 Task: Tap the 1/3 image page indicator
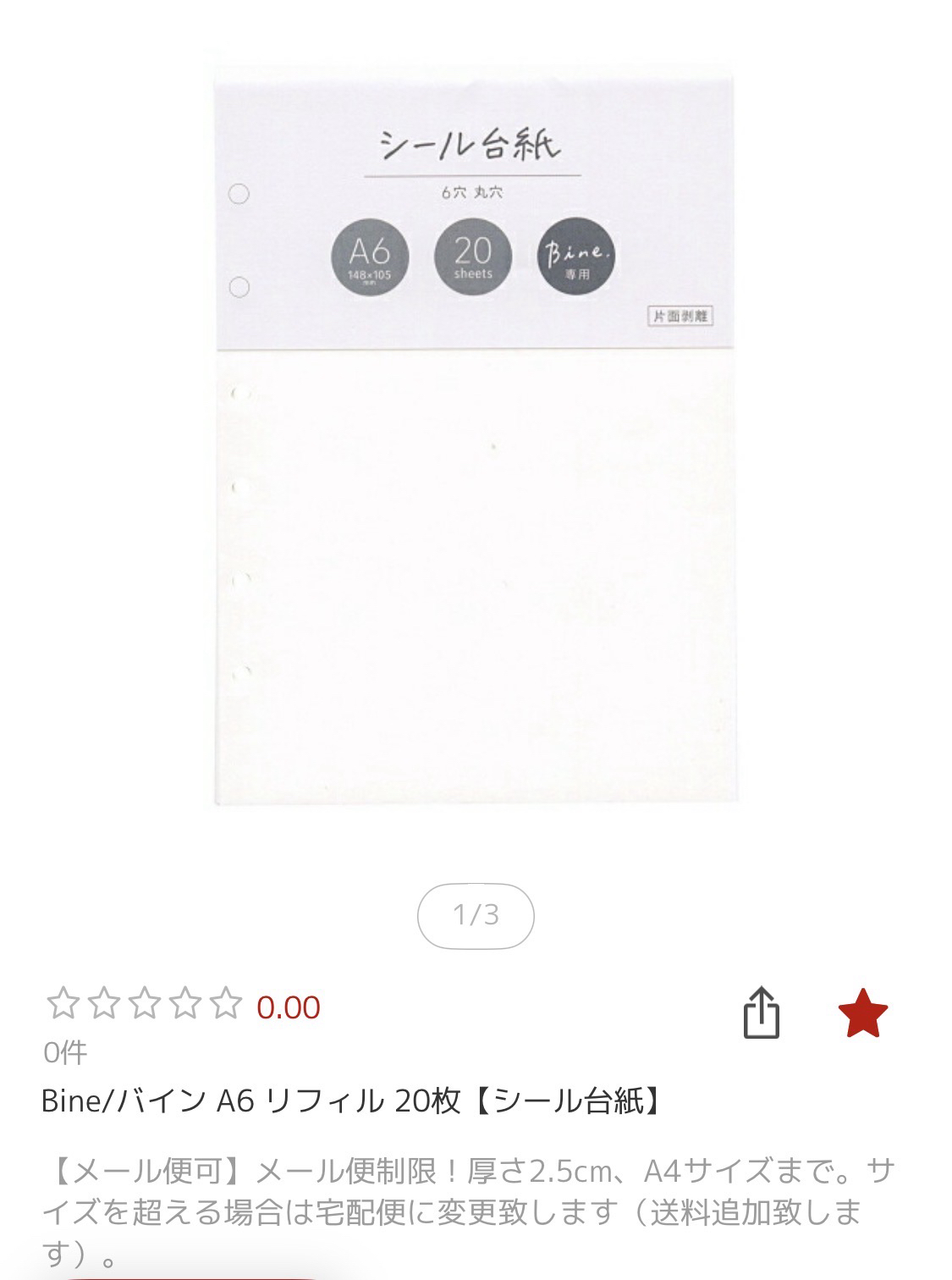pyautogui.click(x=476, y=915)
